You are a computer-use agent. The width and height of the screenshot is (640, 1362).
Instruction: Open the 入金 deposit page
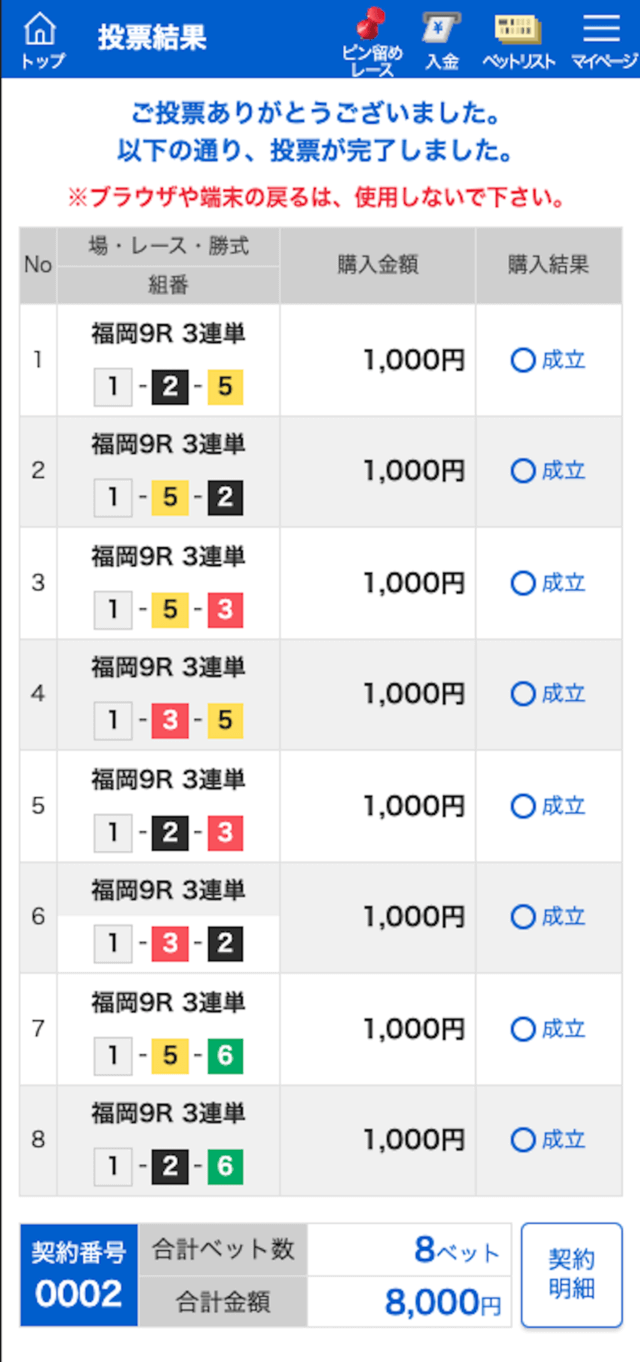(441, 40)
